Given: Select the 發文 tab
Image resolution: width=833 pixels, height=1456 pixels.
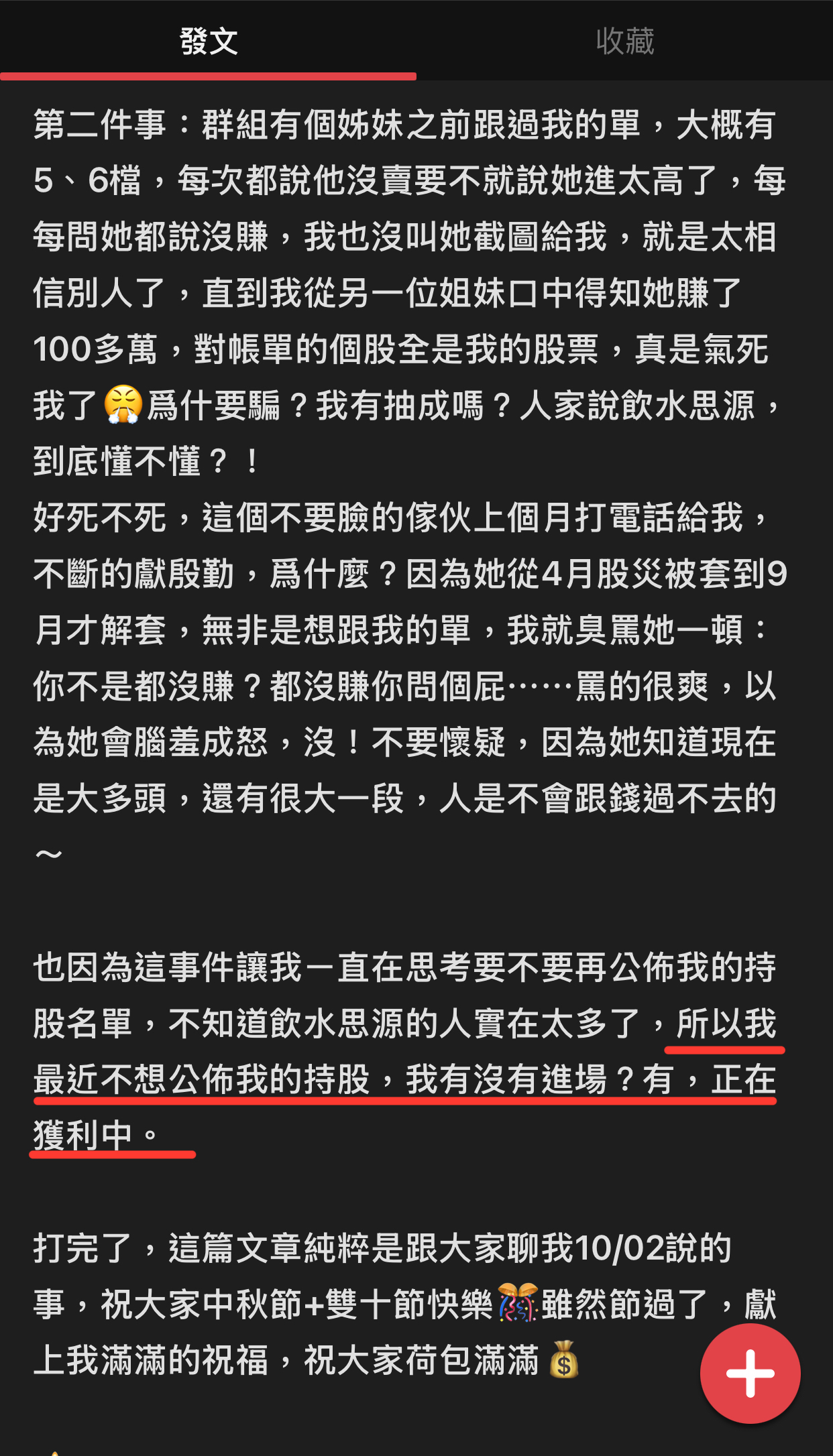Looking at the screenshot, I should [x=209, y=42].
